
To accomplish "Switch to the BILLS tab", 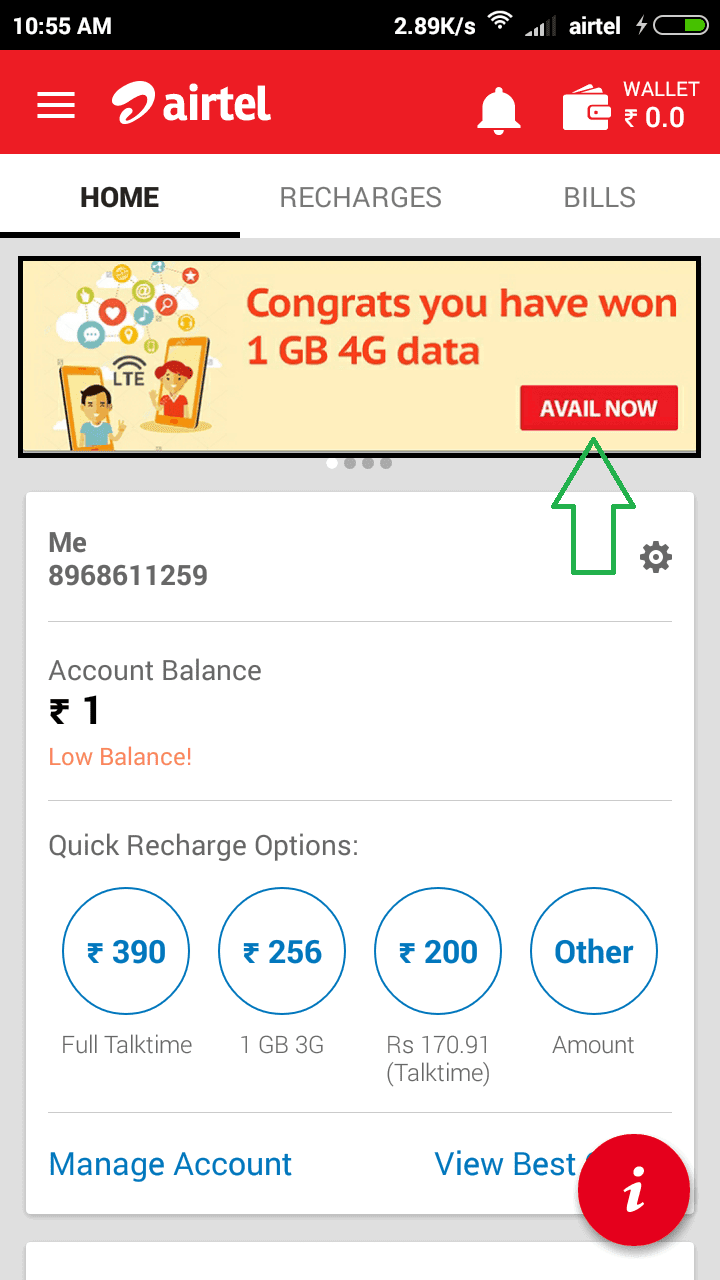I will point(599,197).
